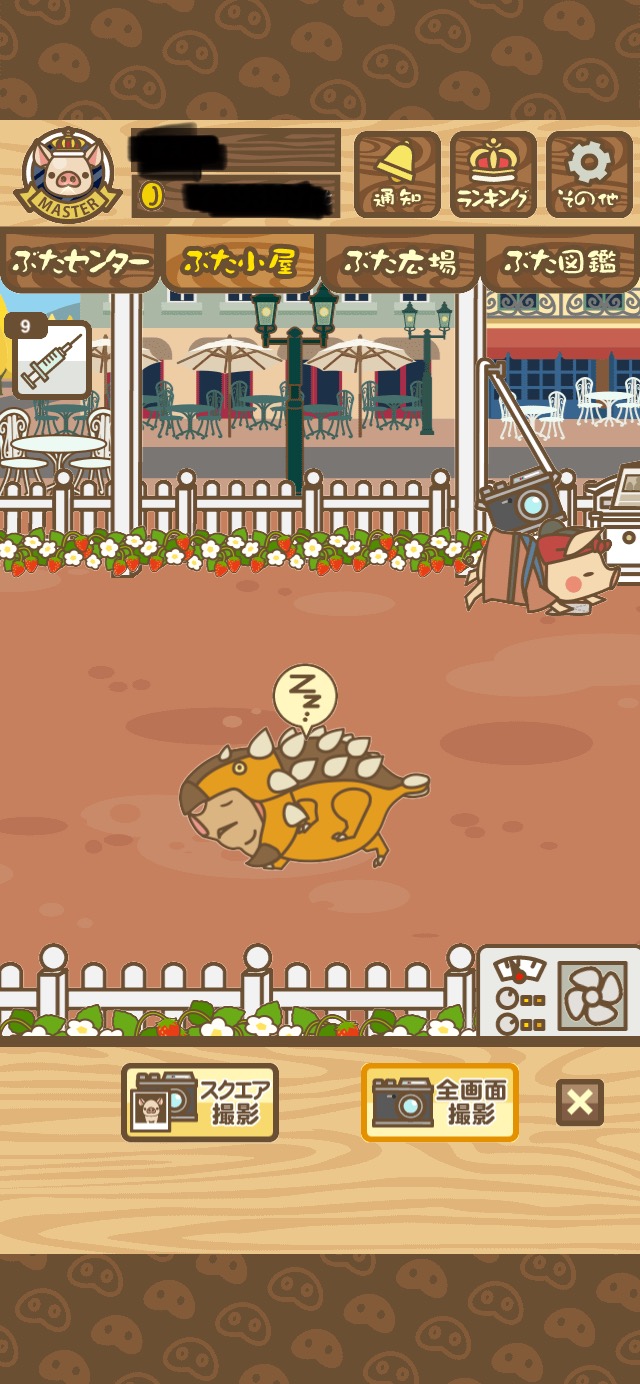Open the 通知 notifications bell

click(397, 174)
